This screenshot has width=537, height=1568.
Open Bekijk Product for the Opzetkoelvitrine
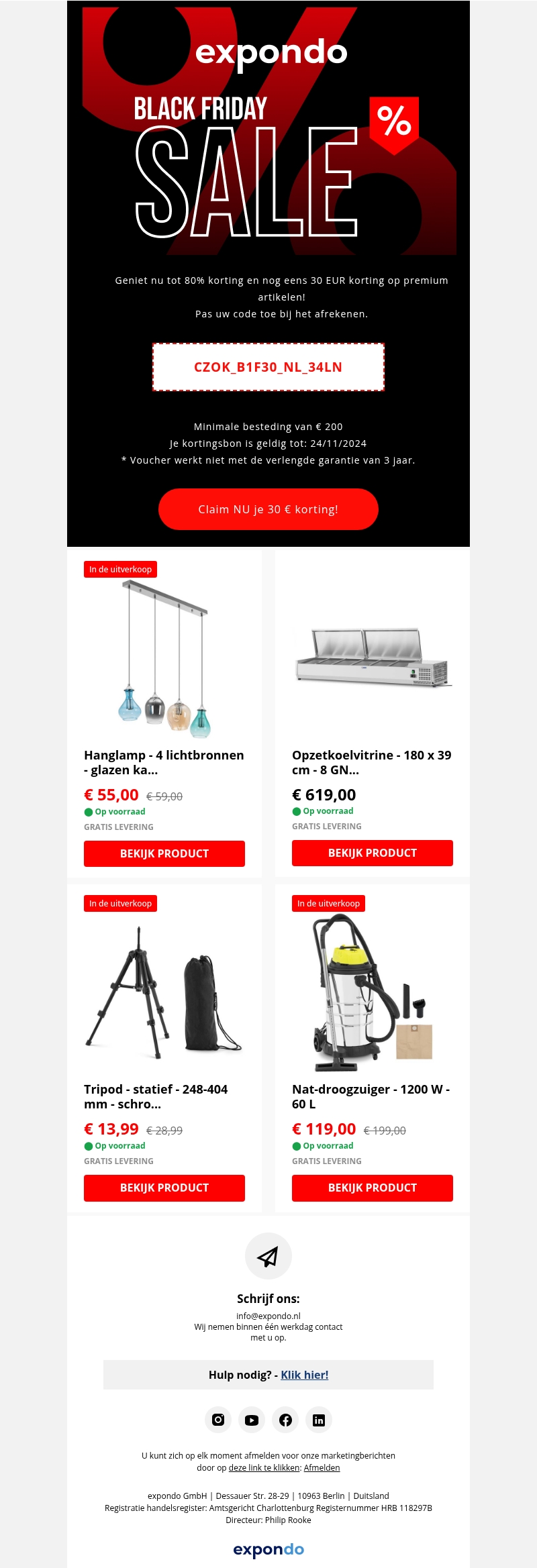(x=373, y=853)
